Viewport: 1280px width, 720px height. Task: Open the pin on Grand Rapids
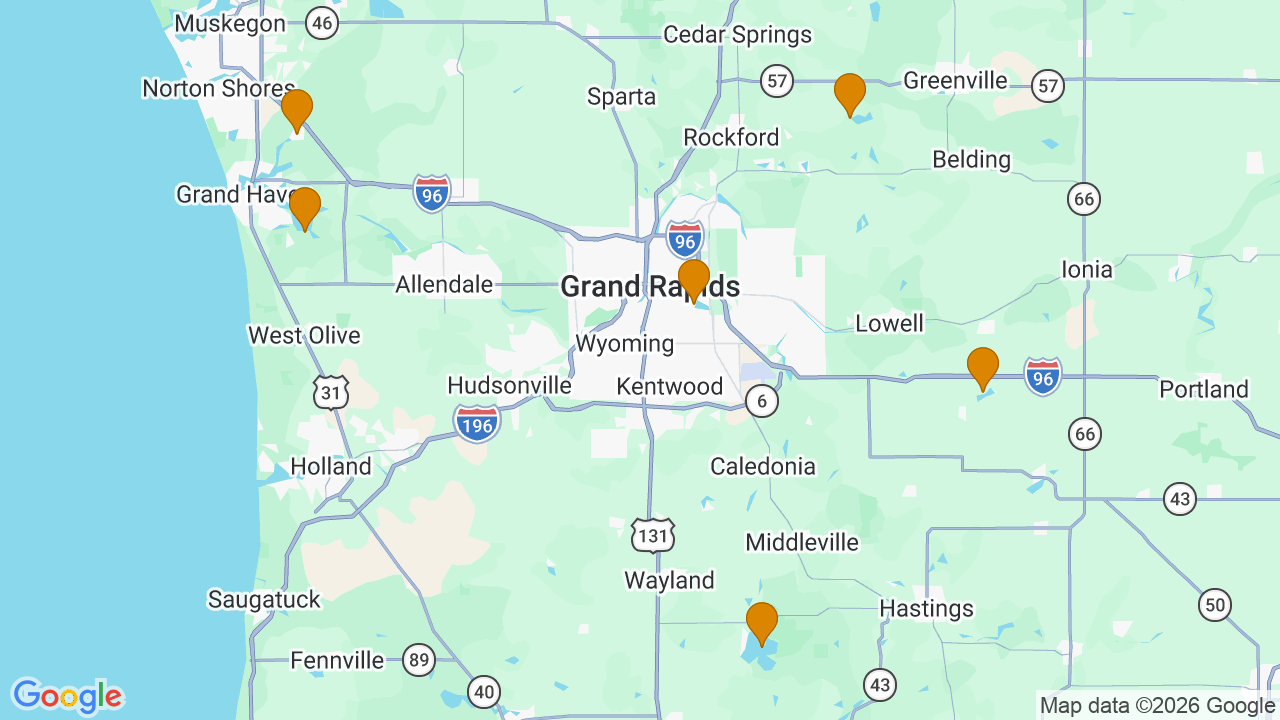694,277
